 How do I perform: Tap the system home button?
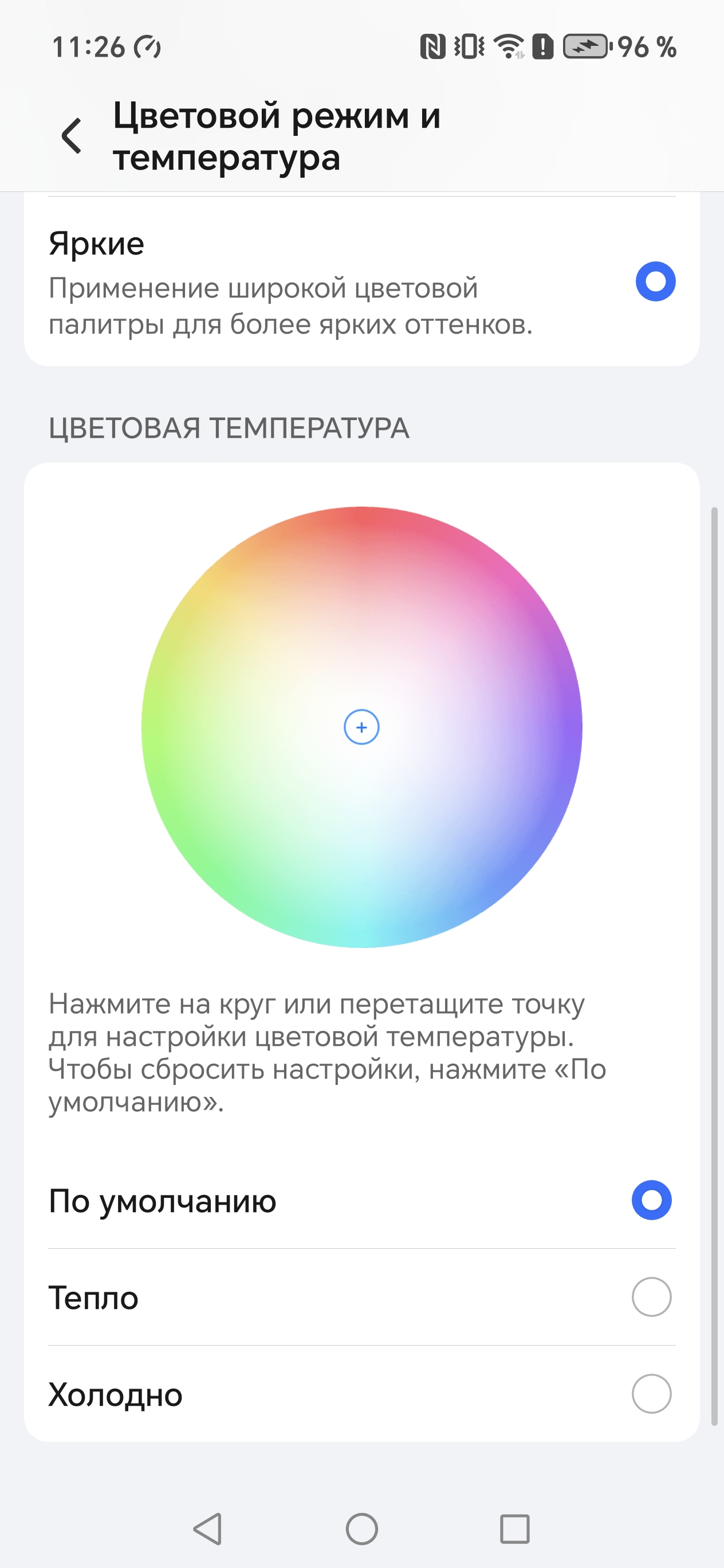(361, 1528)
